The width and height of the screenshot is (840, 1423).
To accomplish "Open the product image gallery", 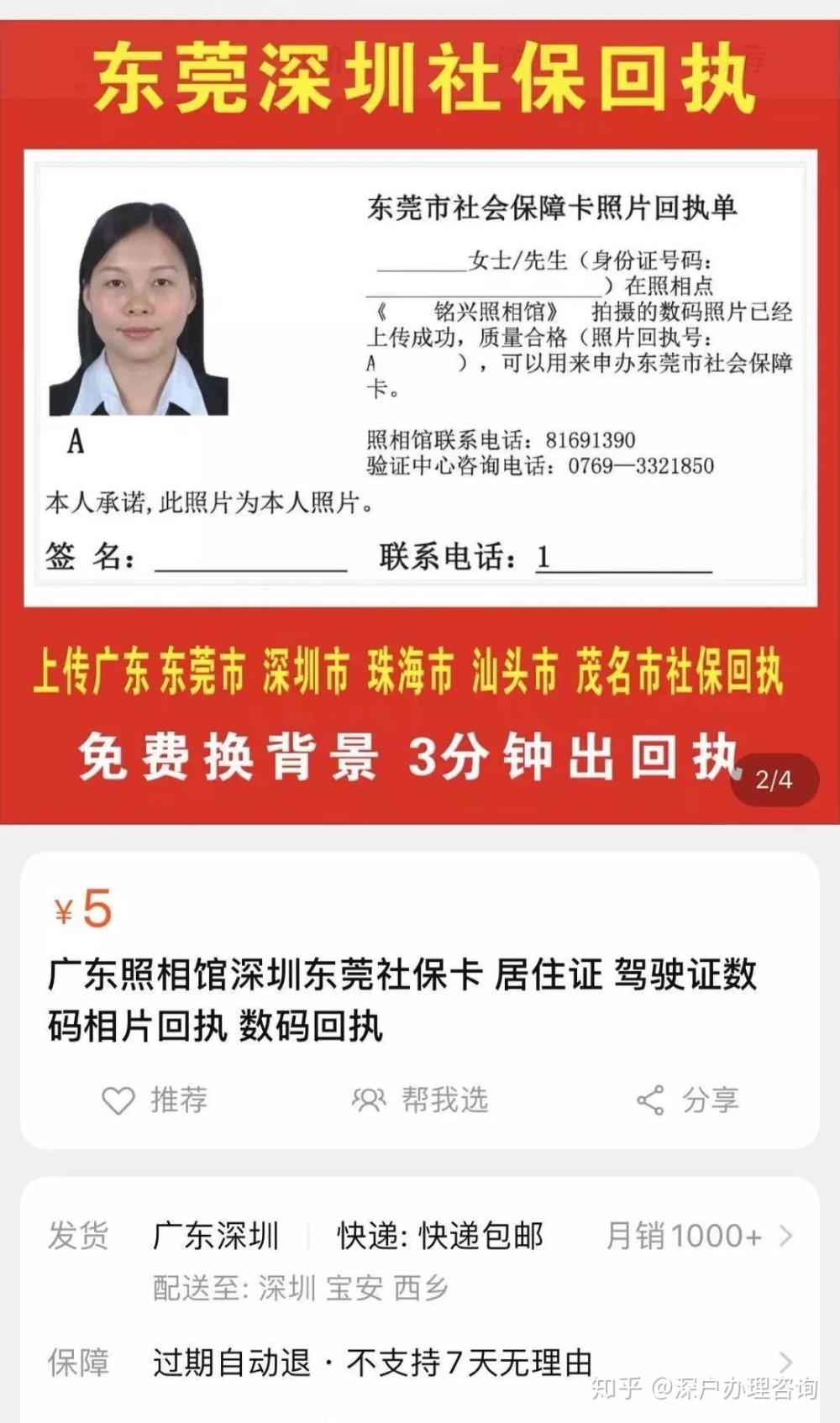I will pos(420,420).
